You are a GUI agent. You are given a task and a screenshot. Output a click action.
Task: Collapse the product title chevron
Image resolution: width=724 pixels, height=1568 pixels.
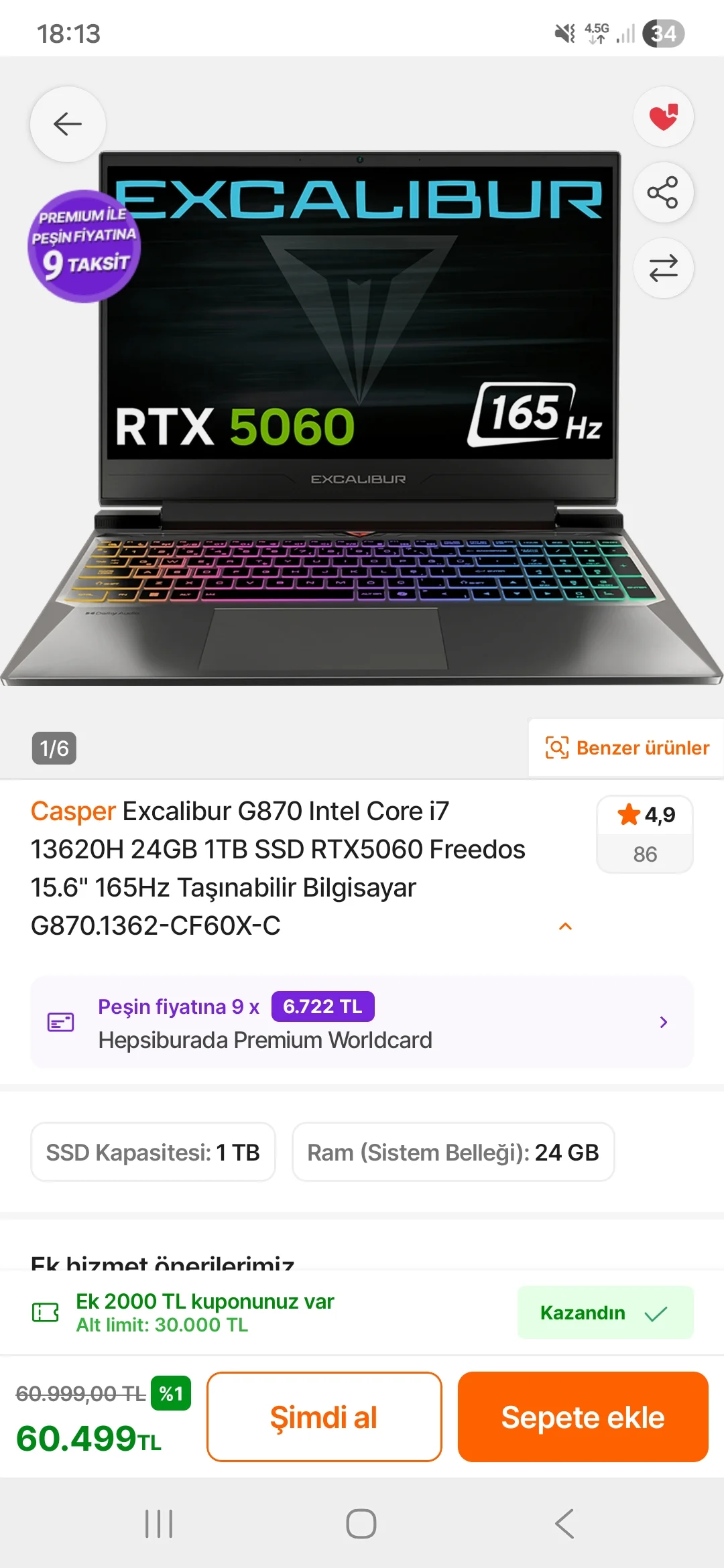(565, 926)
